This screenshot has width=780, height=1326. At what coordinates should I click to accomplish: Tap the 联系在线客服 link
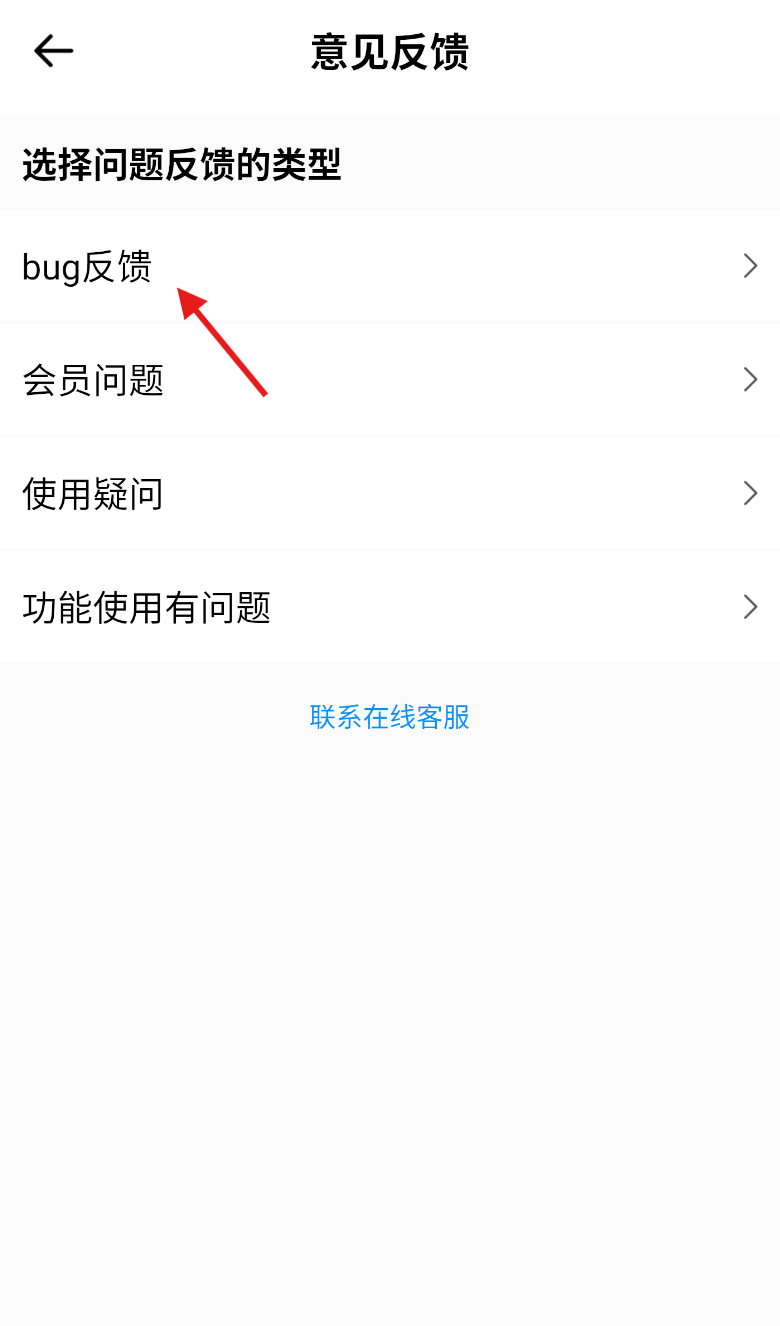coord(390,717)
